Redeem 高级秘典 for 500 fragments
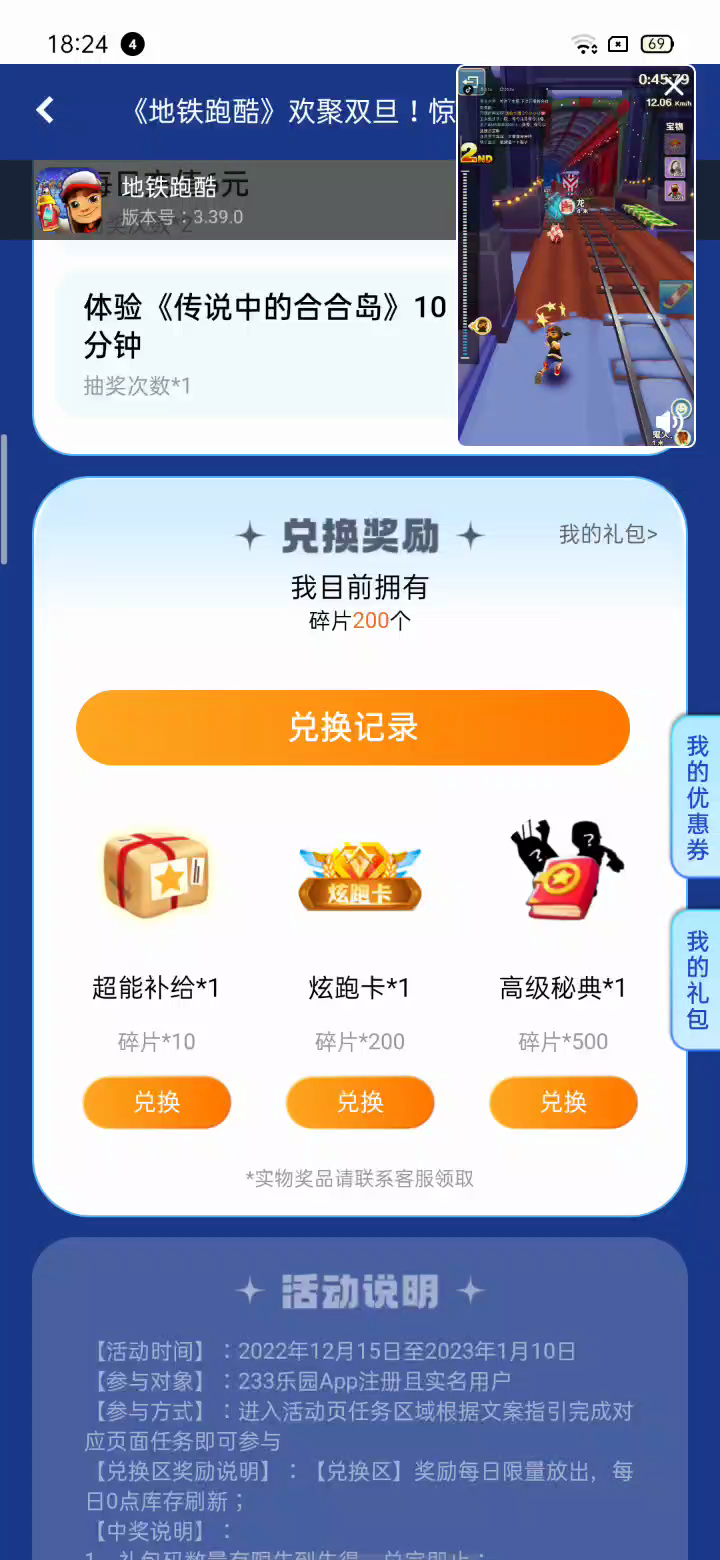 (563, 1102)
